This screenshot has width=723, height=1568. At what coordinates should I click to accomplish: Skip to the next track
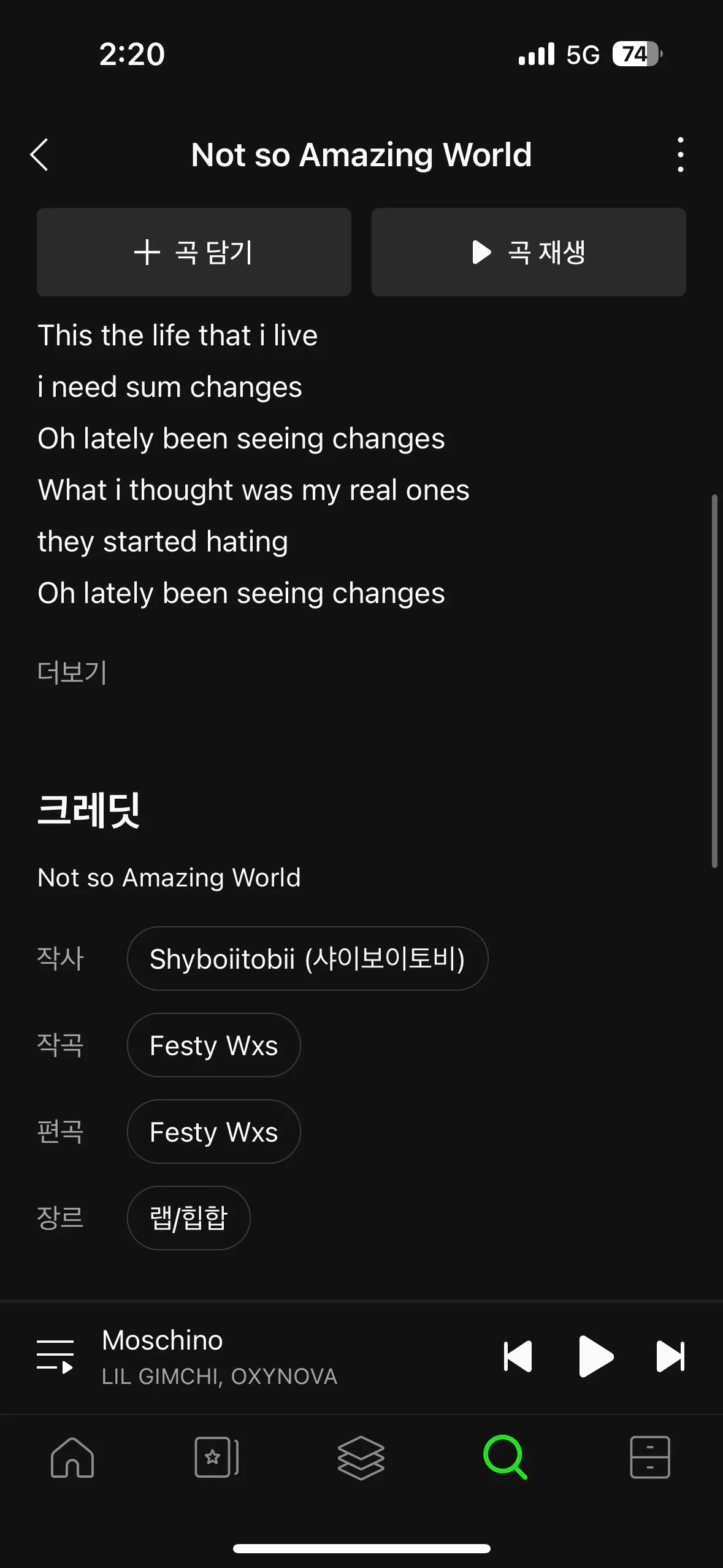click(670, 1356)
